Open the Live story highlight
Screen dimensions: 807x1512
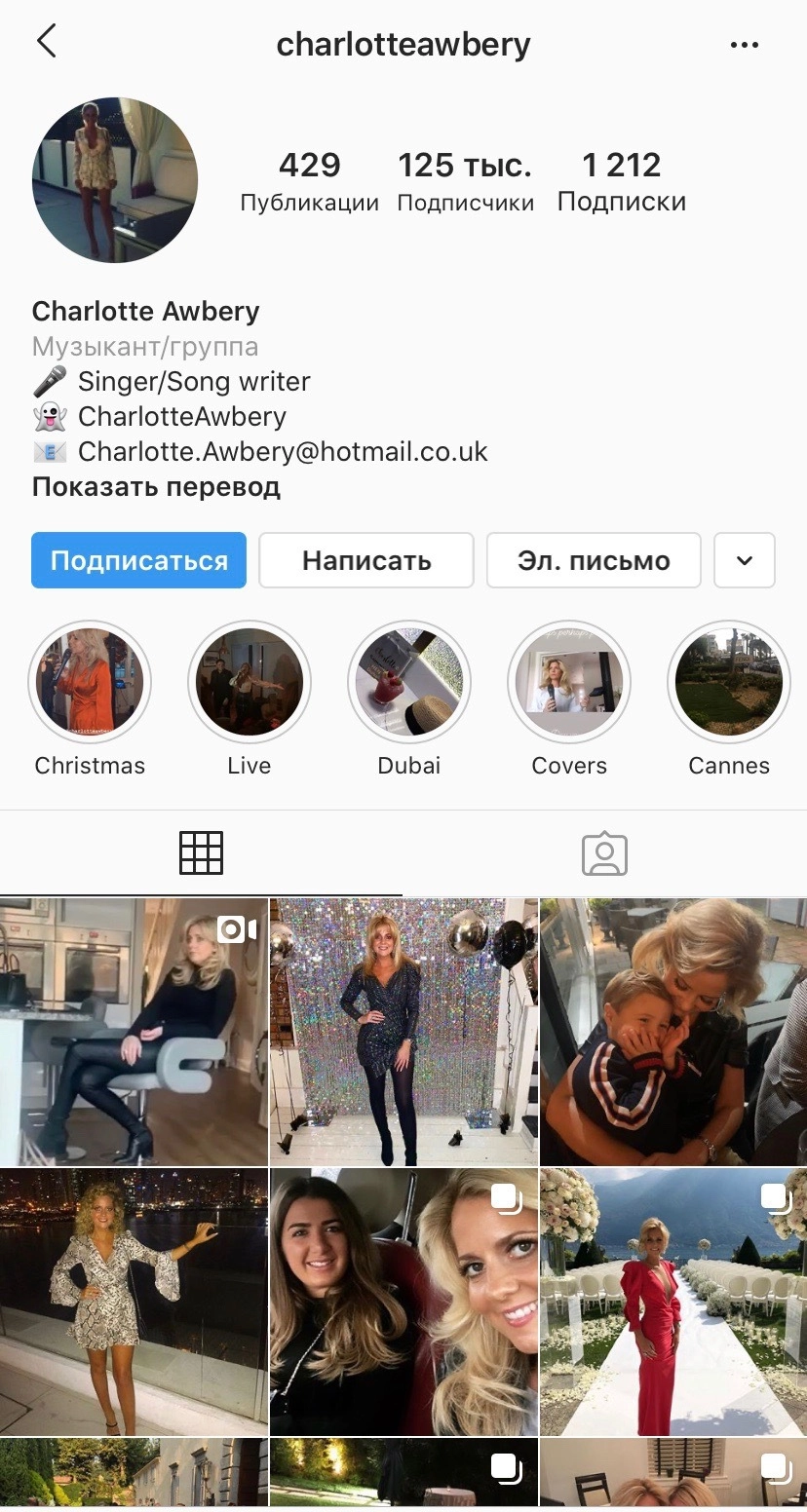250,682
